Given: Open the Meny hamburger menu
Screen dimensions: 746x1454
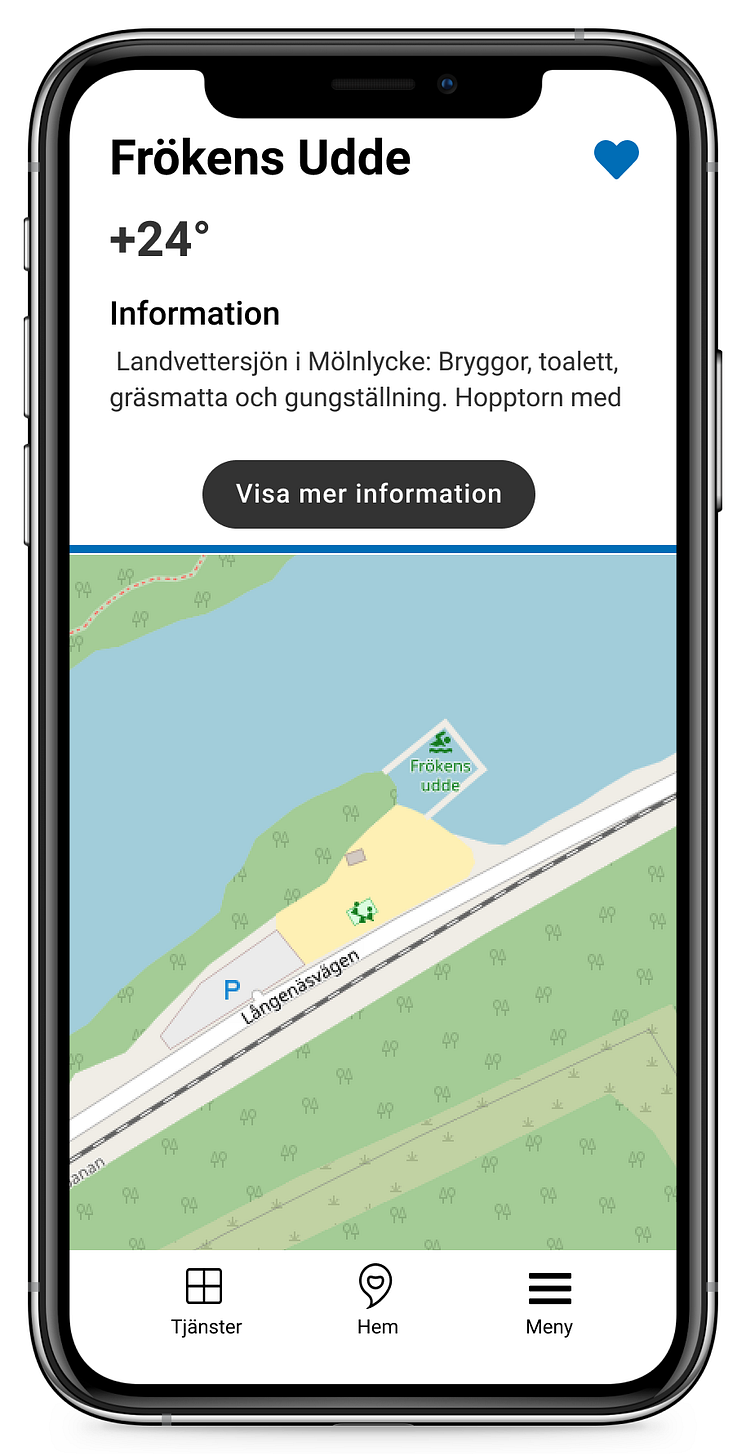Looking at the screenshot, I should [x=549, y=1301].
